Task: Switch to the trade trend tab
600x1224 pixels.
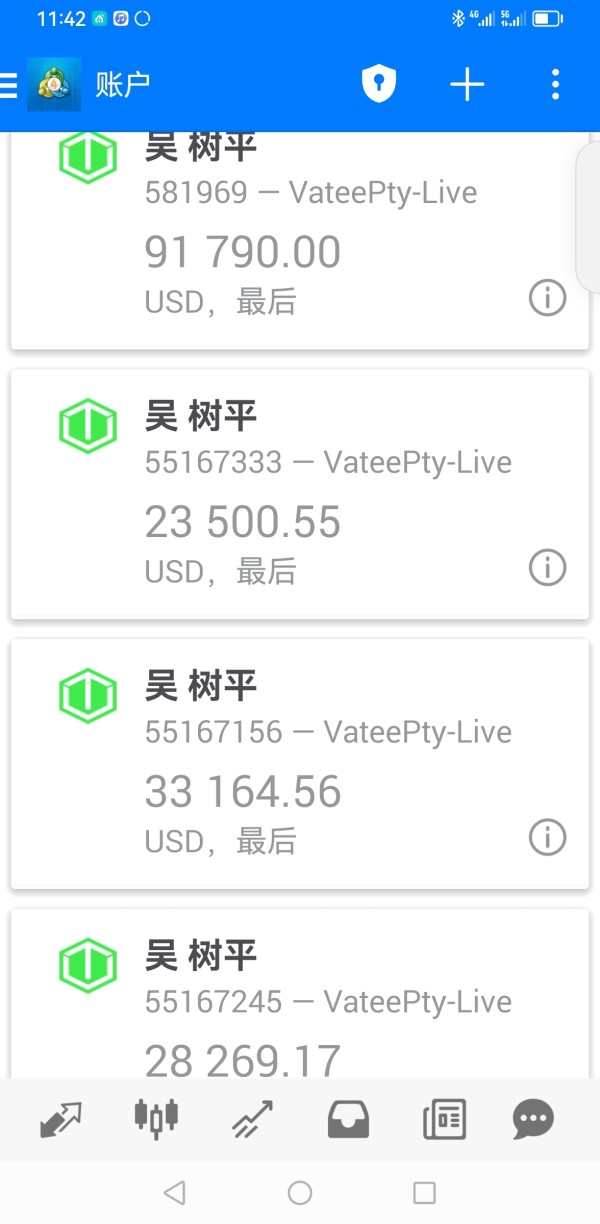Action: coord(252,1119)
